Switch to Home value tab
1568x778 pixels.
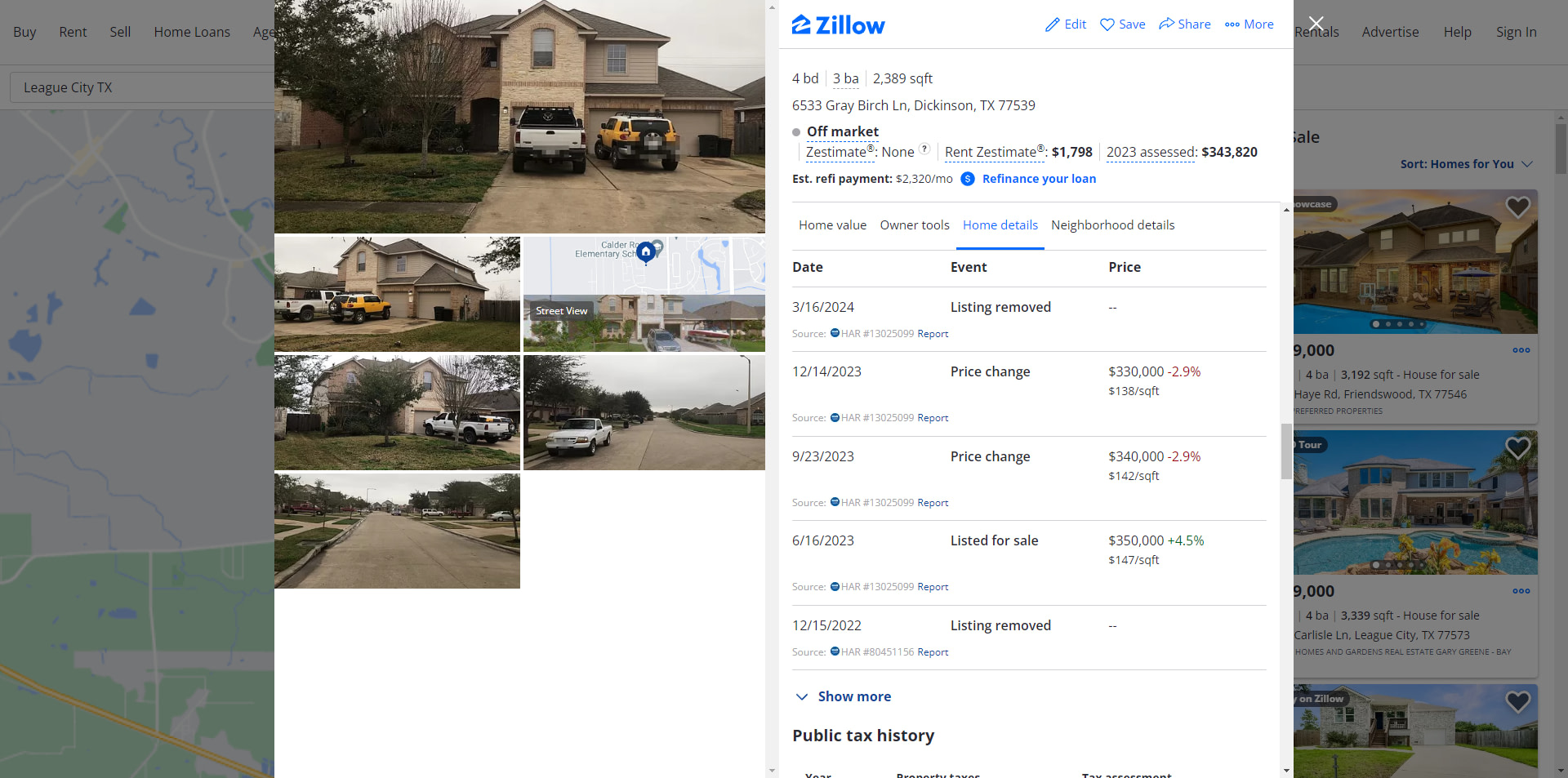pyautogui.click(x=832, y=225)
